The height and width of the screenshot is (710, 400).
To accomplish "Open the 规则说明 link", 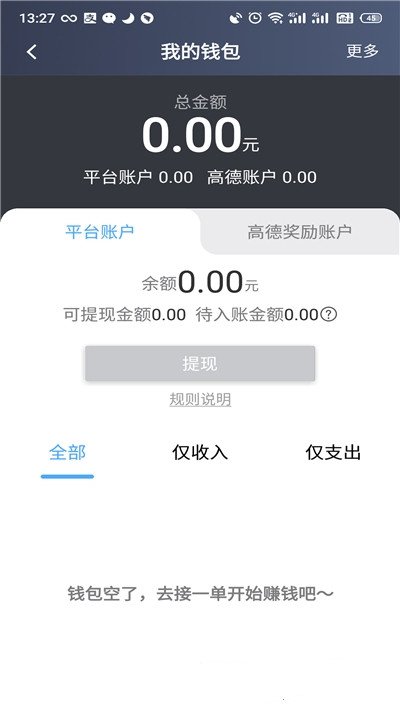I will coord(200,399).
